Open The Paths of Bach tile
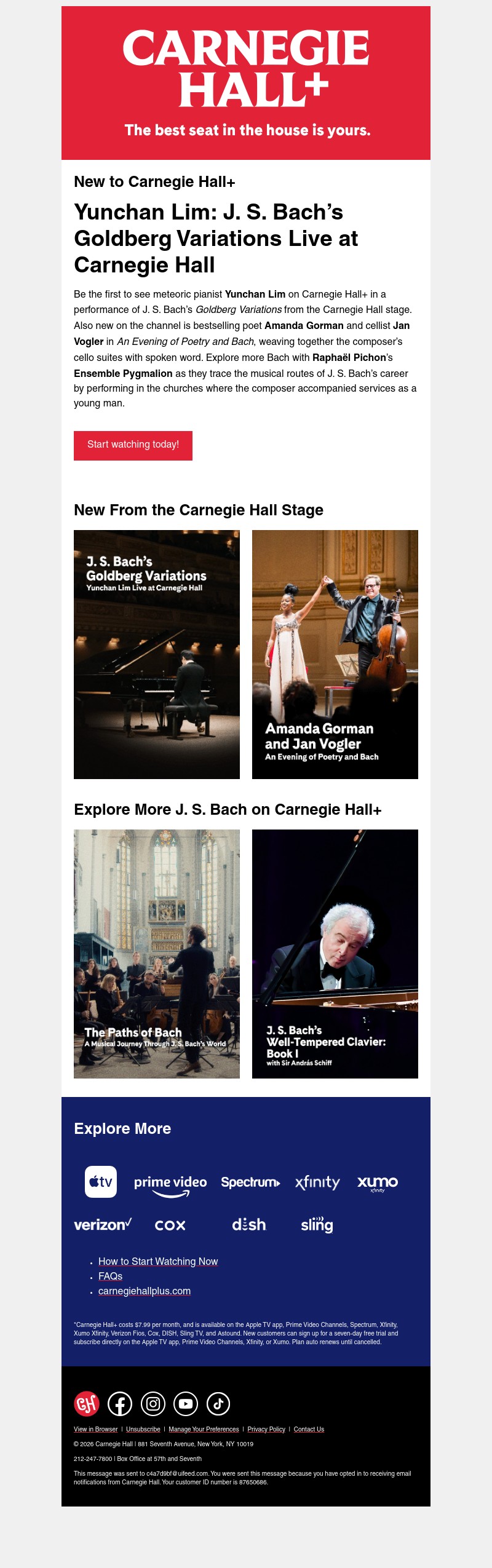 [x=157, y=954]
